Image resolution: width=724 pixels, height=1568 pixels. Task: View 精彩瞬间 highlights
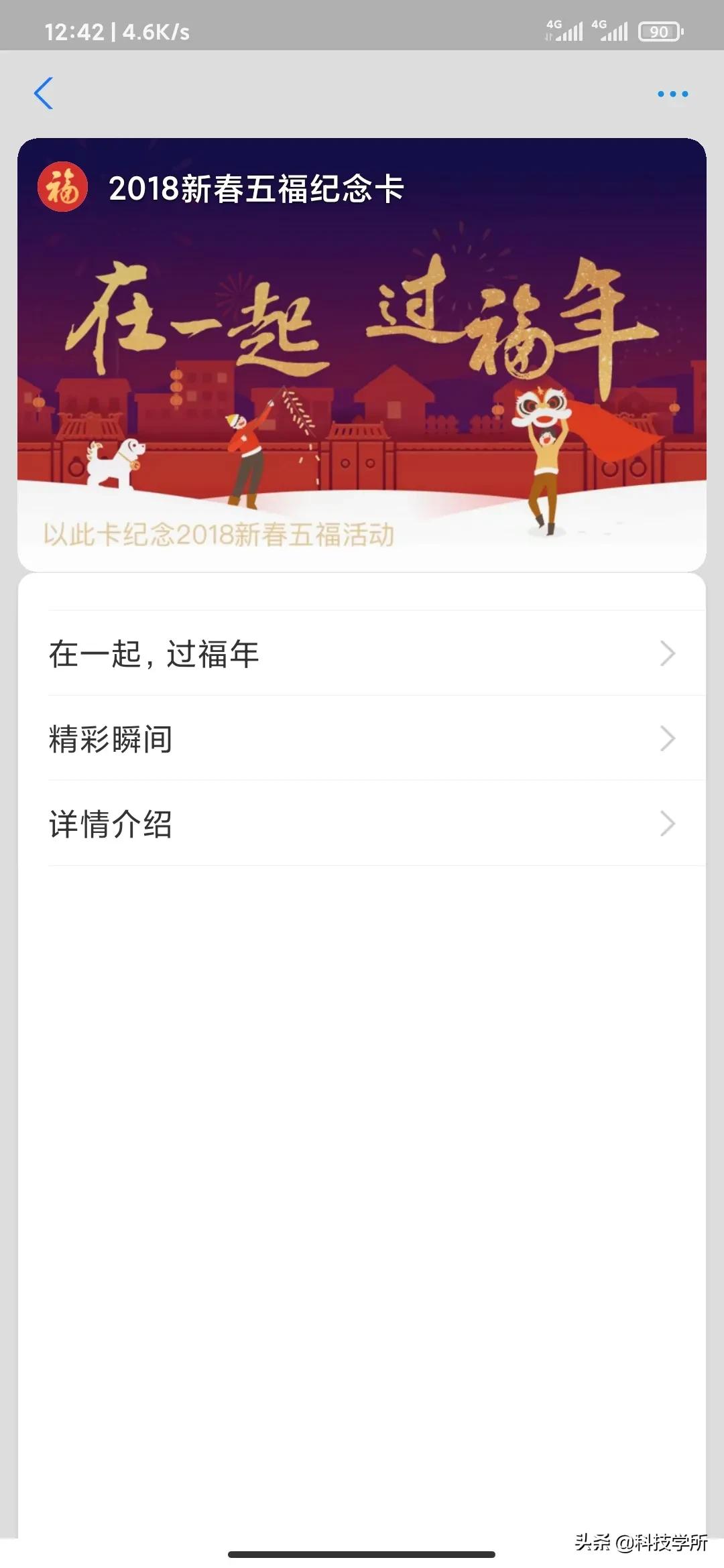pyautogui.click(x=362, y=738)
